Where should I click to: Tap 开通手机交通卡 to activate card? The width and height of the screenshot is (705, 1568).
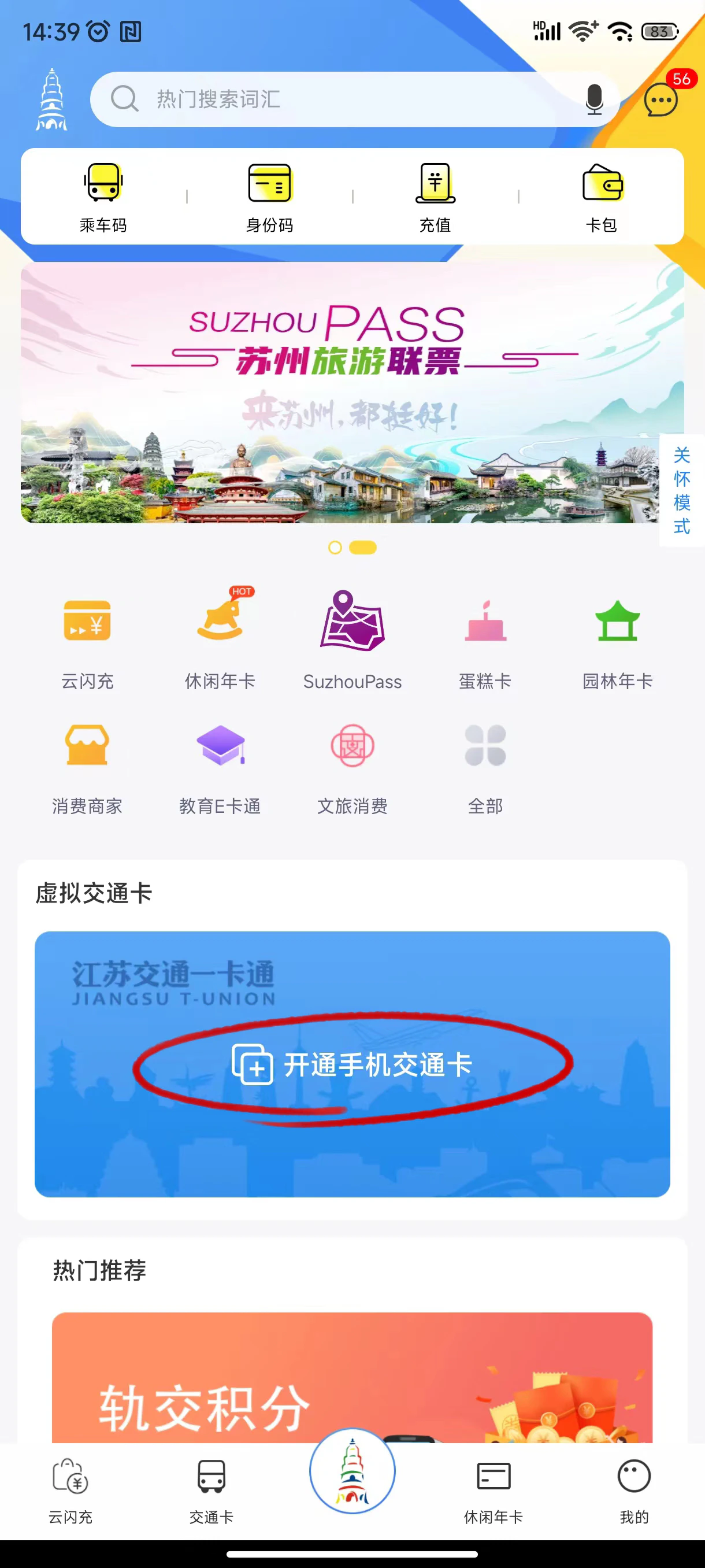click(352, 1064)
